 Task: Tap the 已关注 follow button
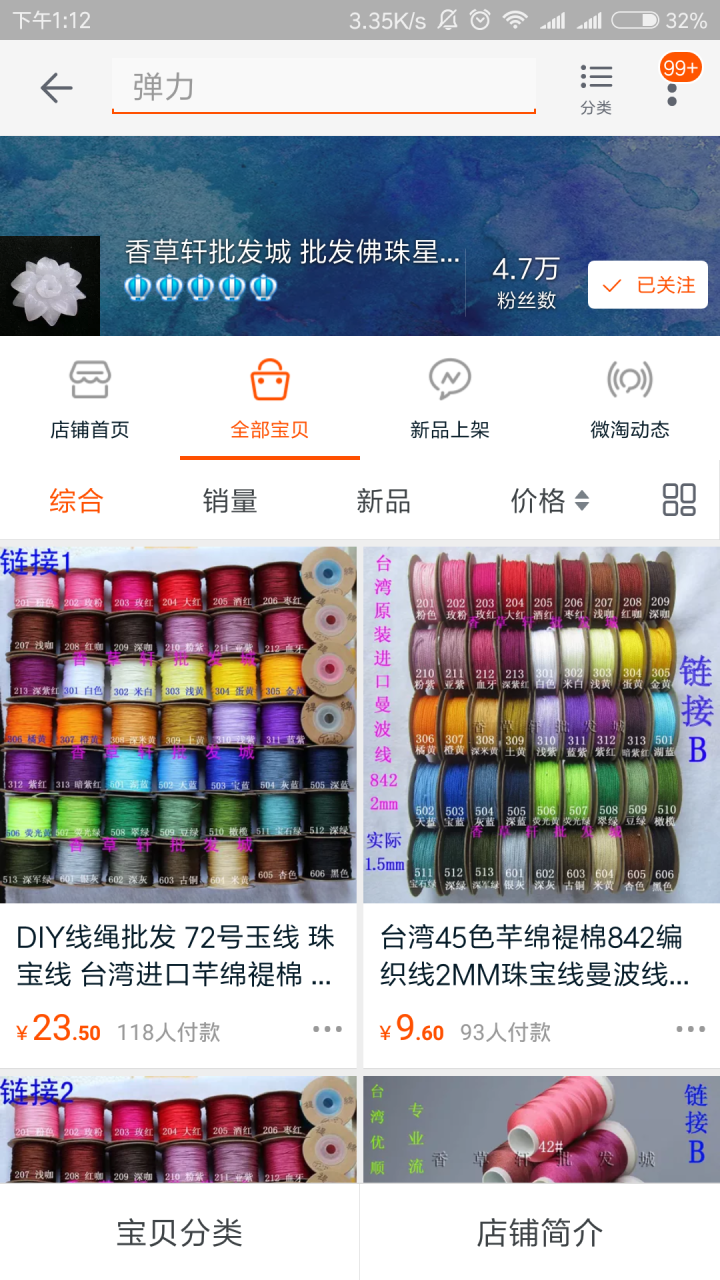tap(647, 285)
